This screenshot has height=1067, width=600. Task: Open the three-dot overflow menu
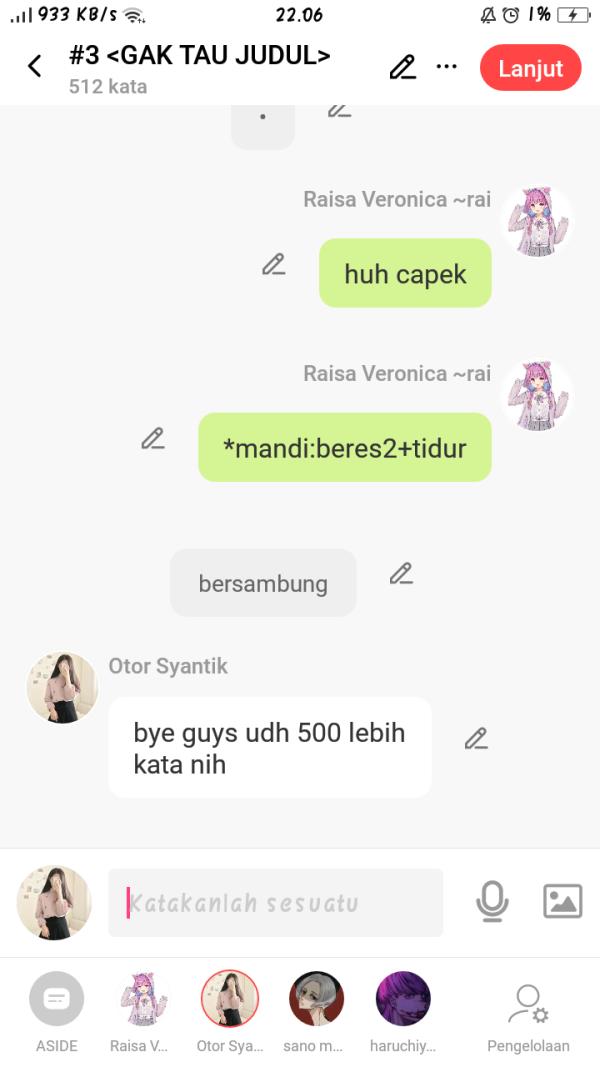click(x=447, y=67)
